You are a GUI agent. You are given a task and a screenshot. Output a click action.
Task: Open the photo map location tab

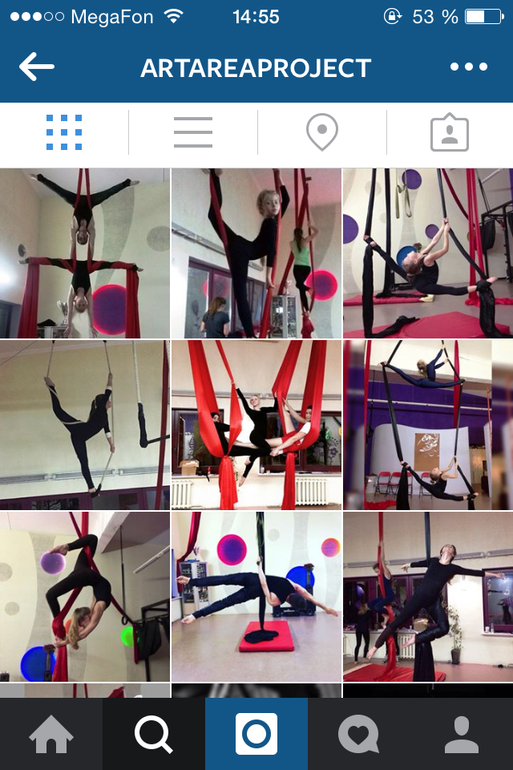[x=322, y=132]
